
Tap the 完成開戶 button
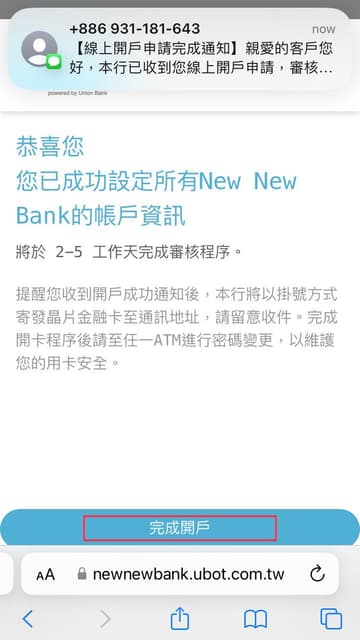[x=180, y=528]
